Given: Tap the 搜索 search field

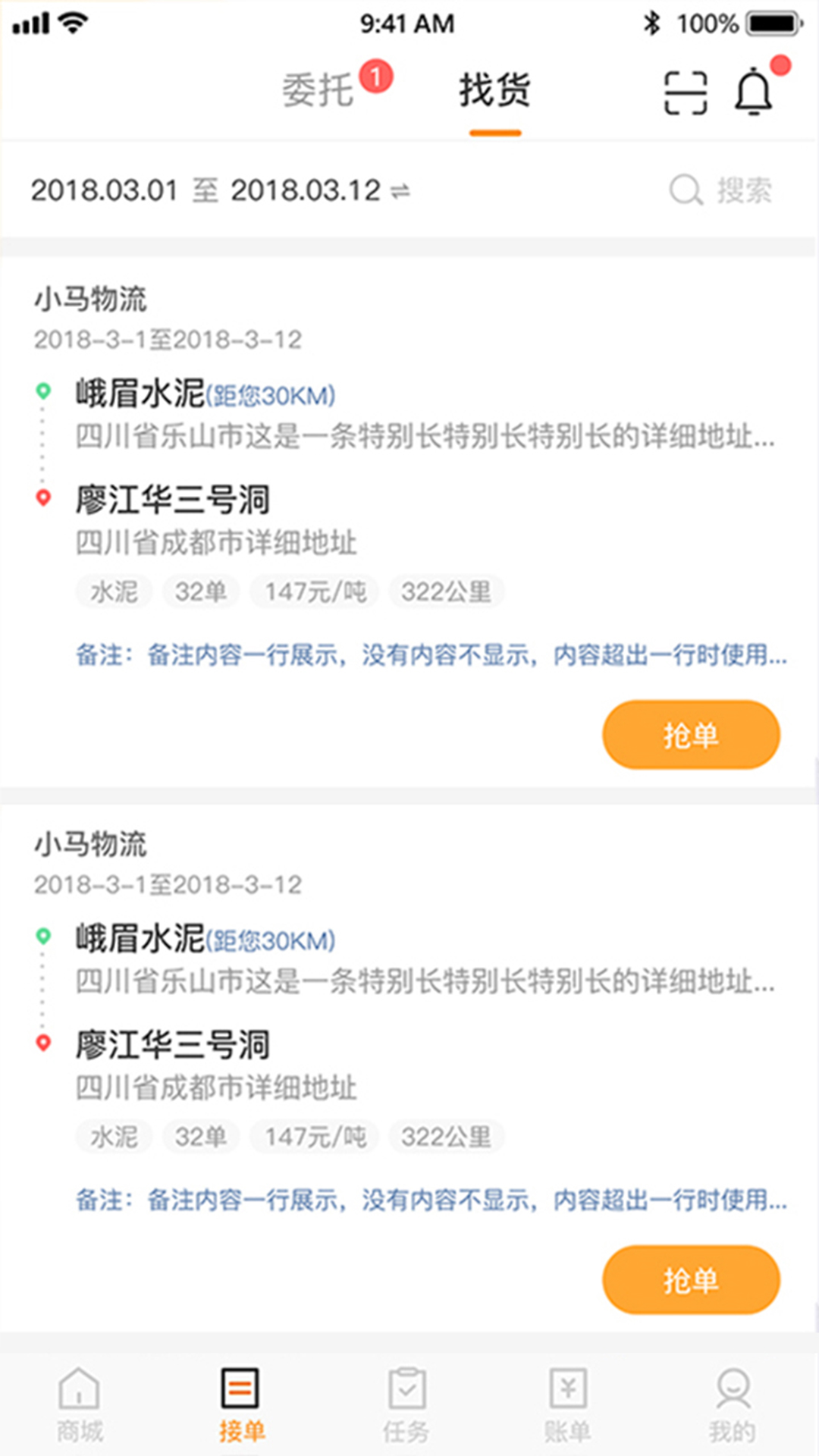Looking at the screenshot, I should click(x=721, y=190).
